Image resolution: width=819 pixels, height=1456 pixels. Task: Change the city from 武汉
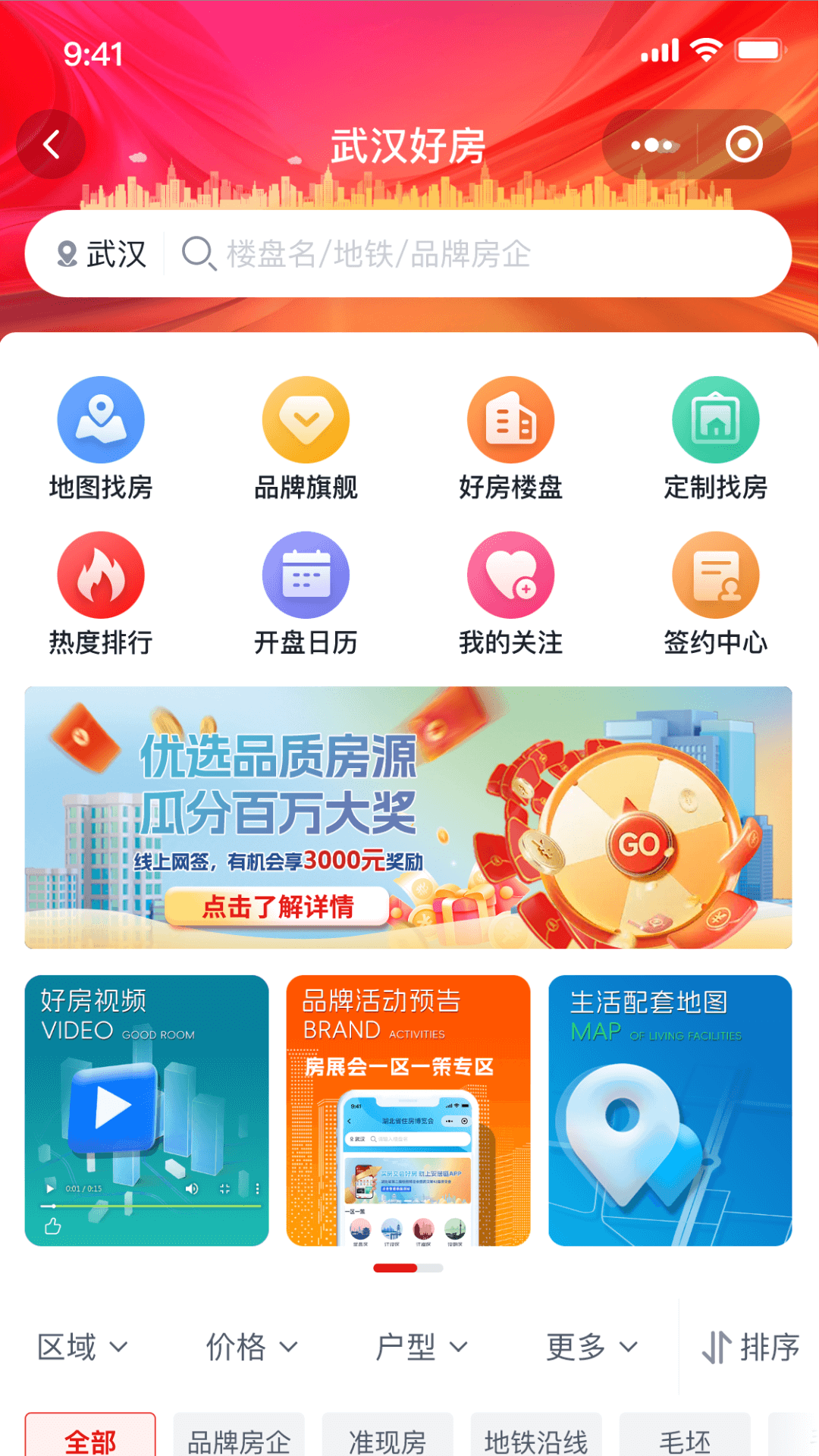pyautogui.click(x=102, y=254)
